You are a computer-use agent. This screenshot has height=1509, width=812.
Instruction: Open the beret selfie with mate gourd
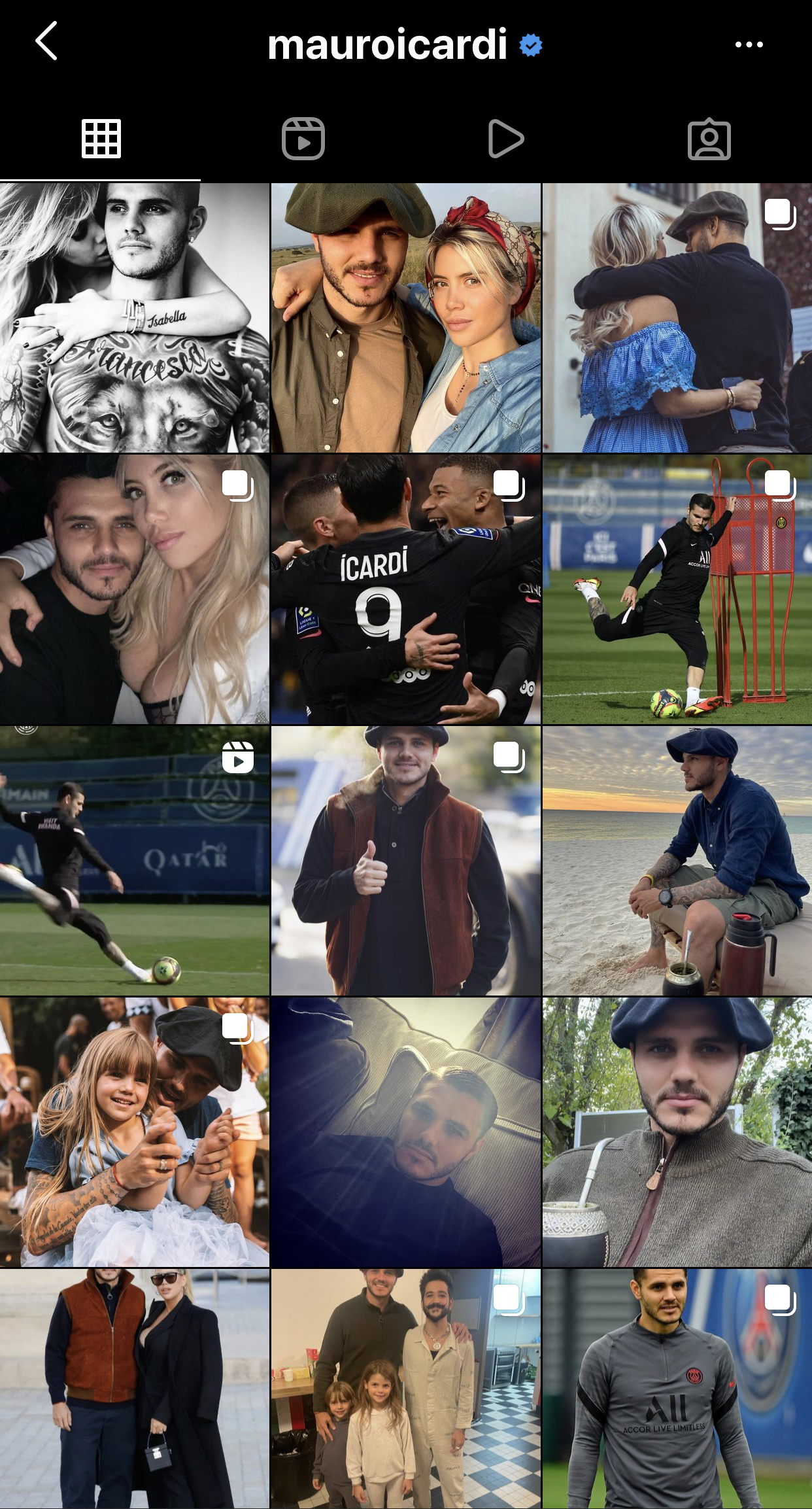pos(677,1132)
